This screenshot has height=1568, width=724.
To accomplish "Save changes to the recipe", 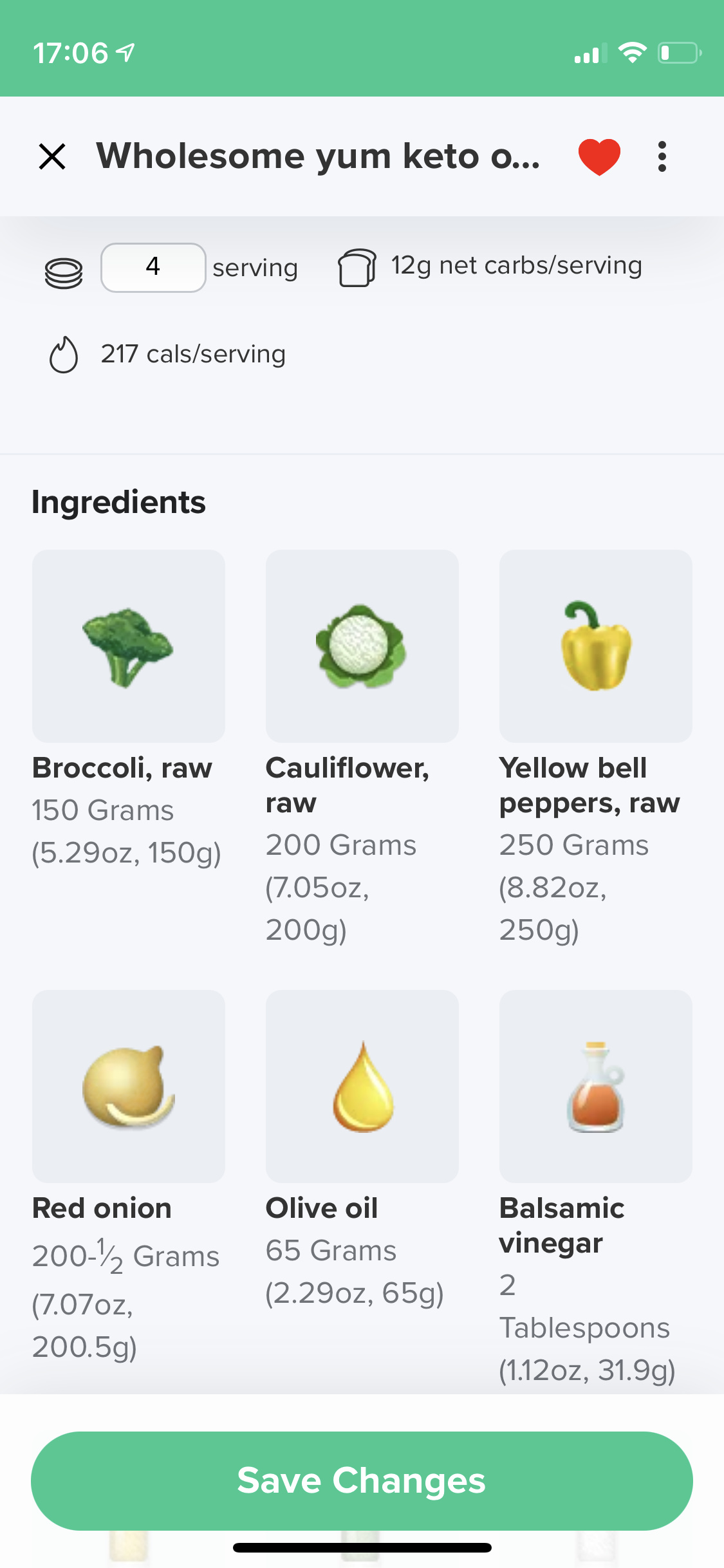I will (362, 1480).
